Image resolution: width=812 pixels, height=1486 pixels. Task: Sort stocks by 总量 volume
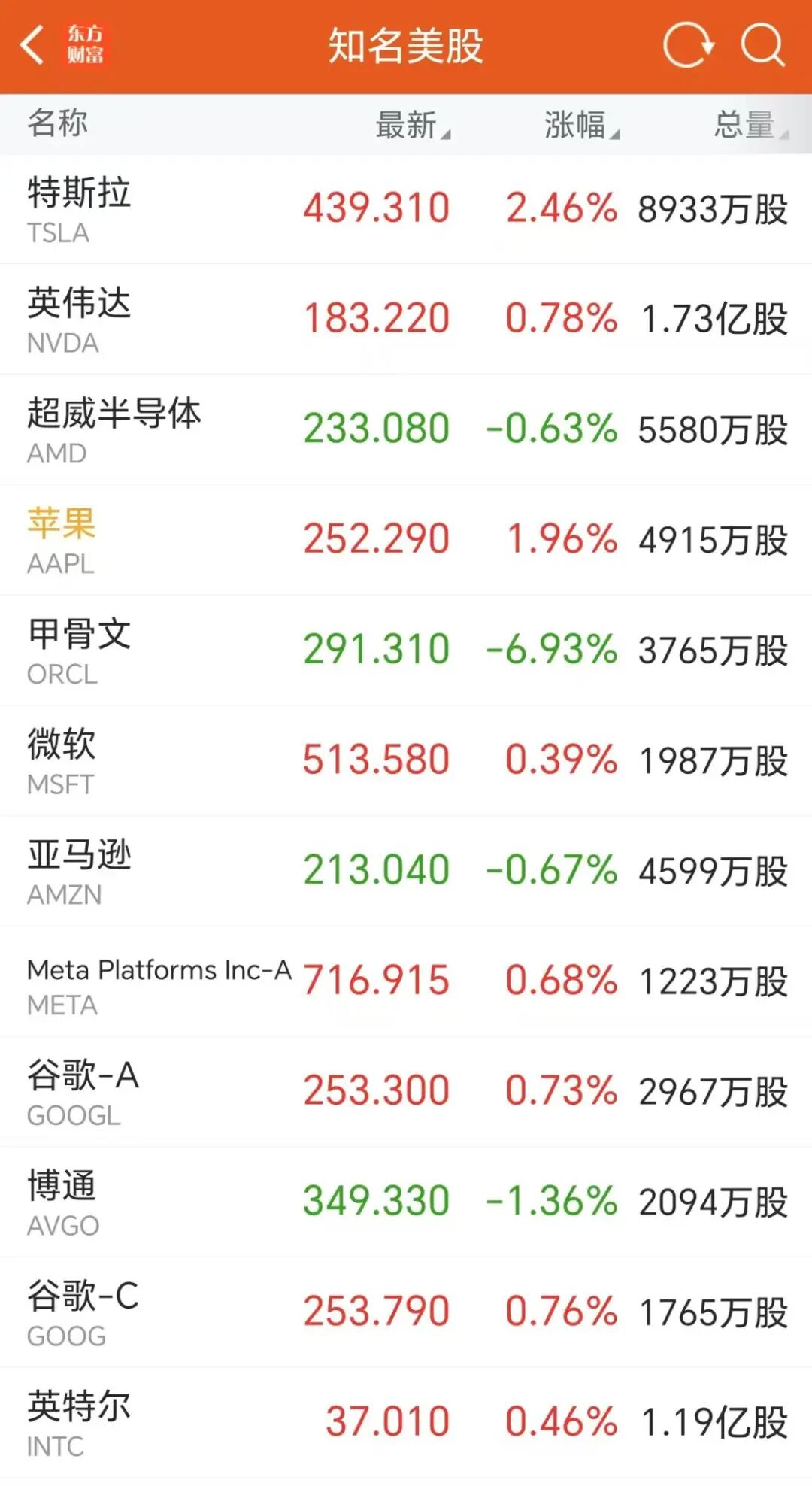(x=750, y=125)
